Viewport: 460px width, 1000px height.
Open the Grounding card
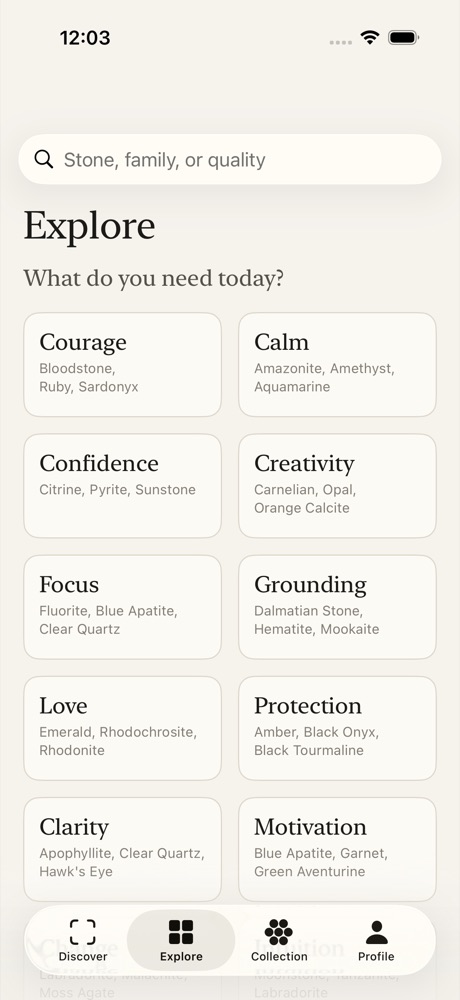click(338, 607)
